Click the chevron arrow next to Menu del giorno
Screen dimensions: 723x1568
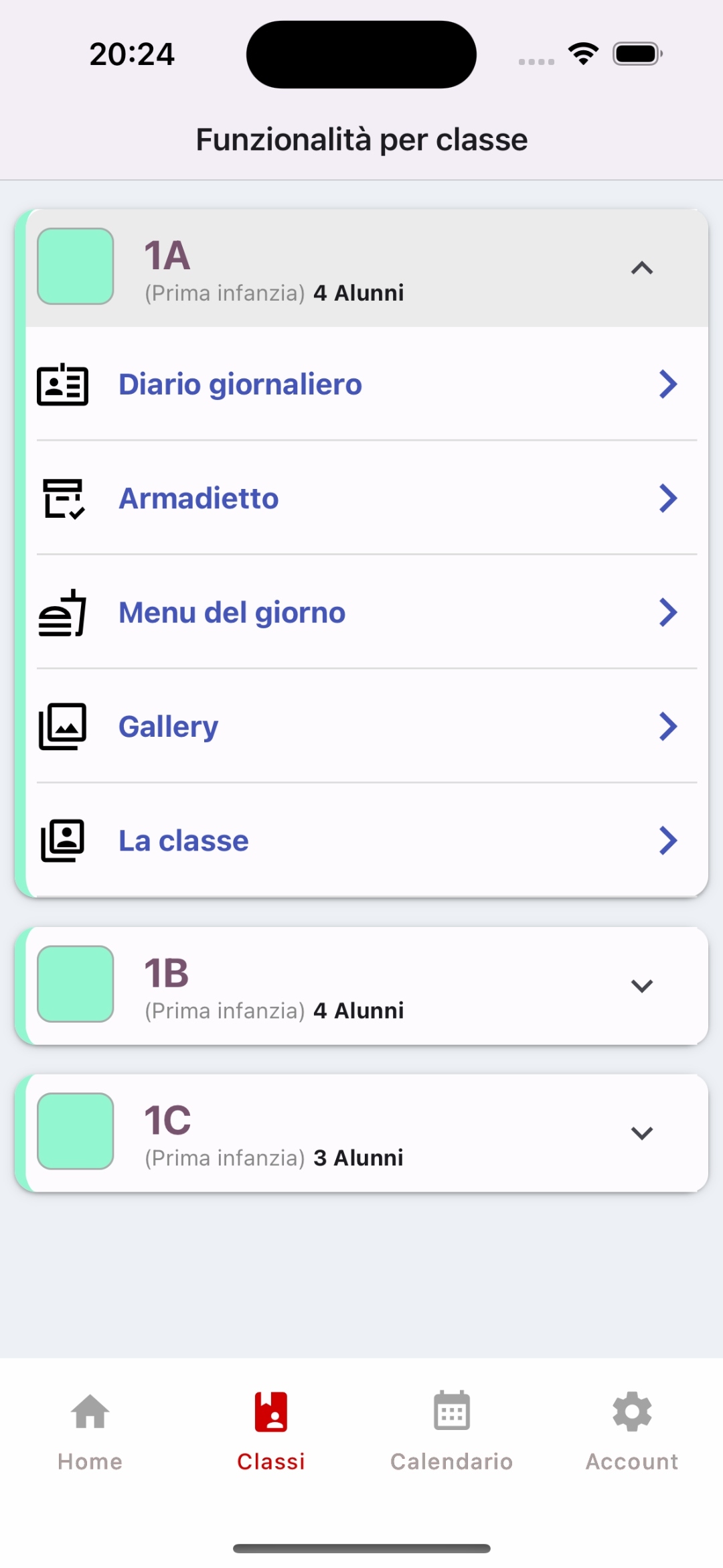(667, 612)
